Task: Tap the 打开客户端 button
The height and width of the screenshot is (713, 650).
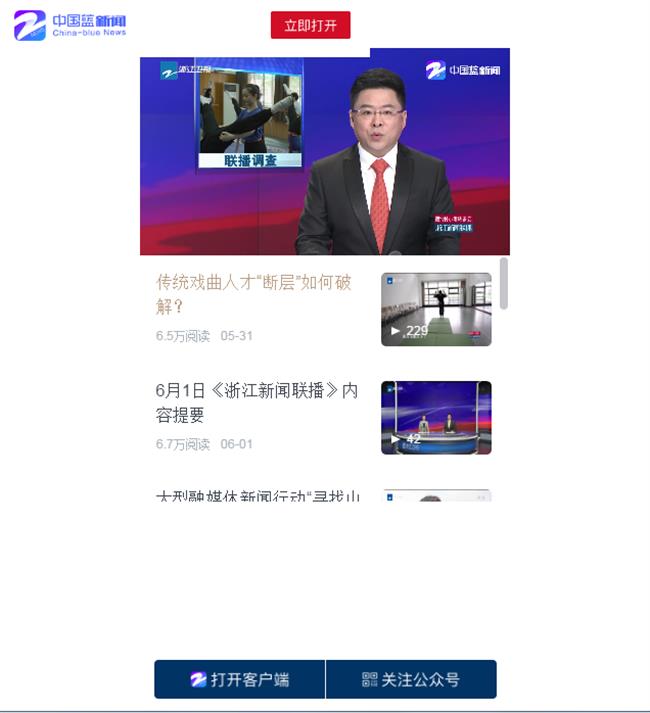Action: pos(240,679)
